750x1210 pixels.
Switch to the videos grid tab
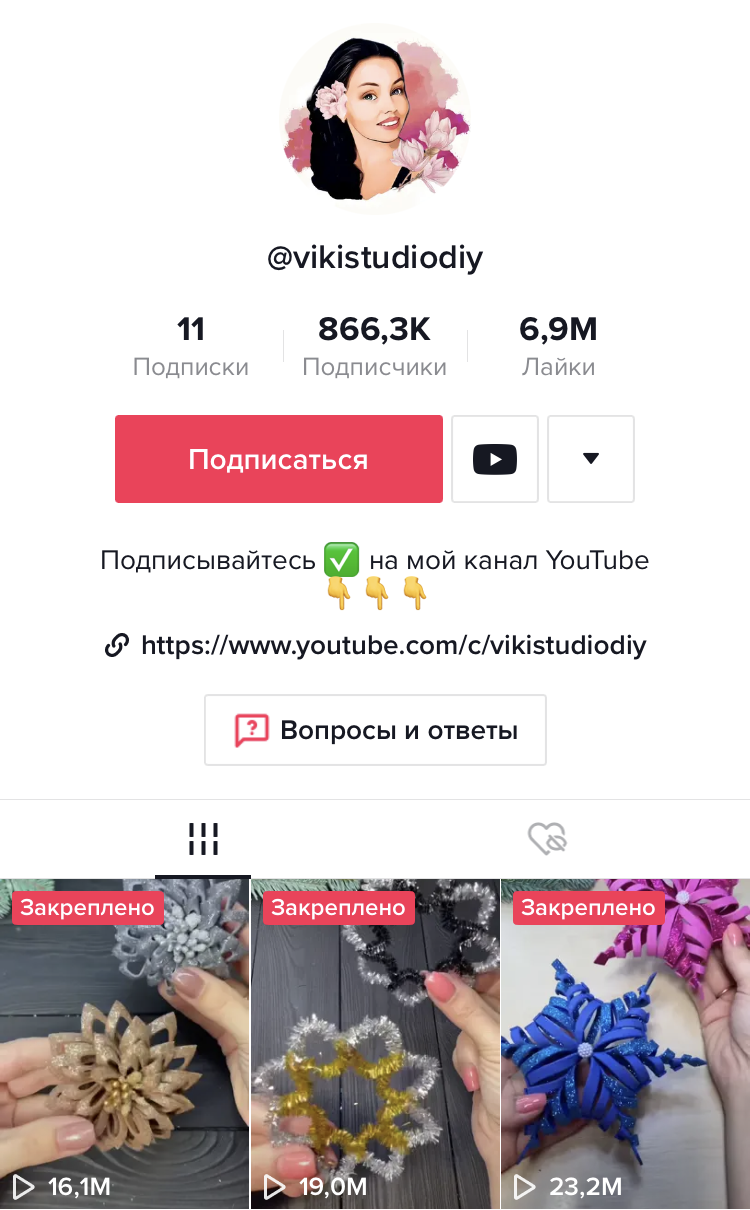click(x=203, y=839)
